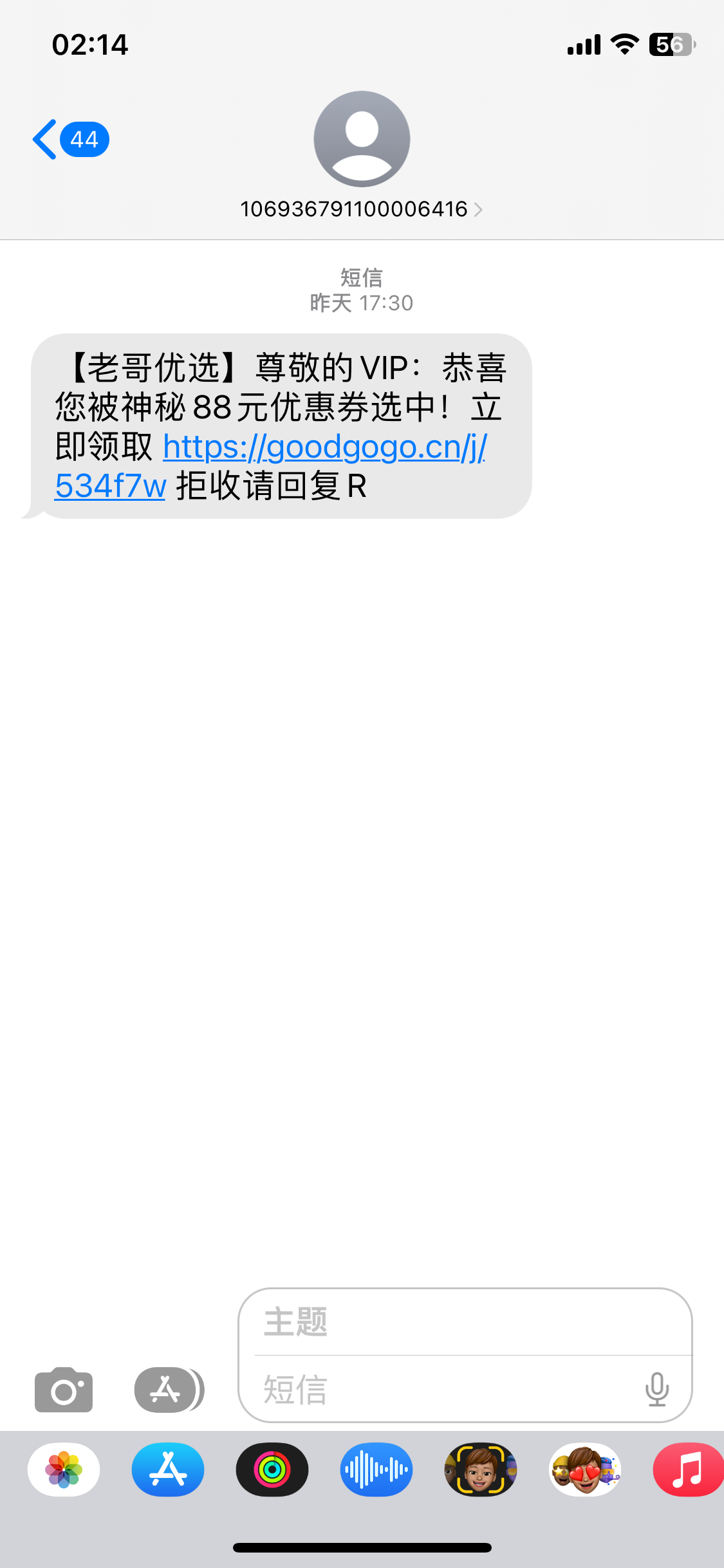Start dictation with the microphone icon
The image size is (724, 1568).
pyautogui.click(x=657, y=1389)
